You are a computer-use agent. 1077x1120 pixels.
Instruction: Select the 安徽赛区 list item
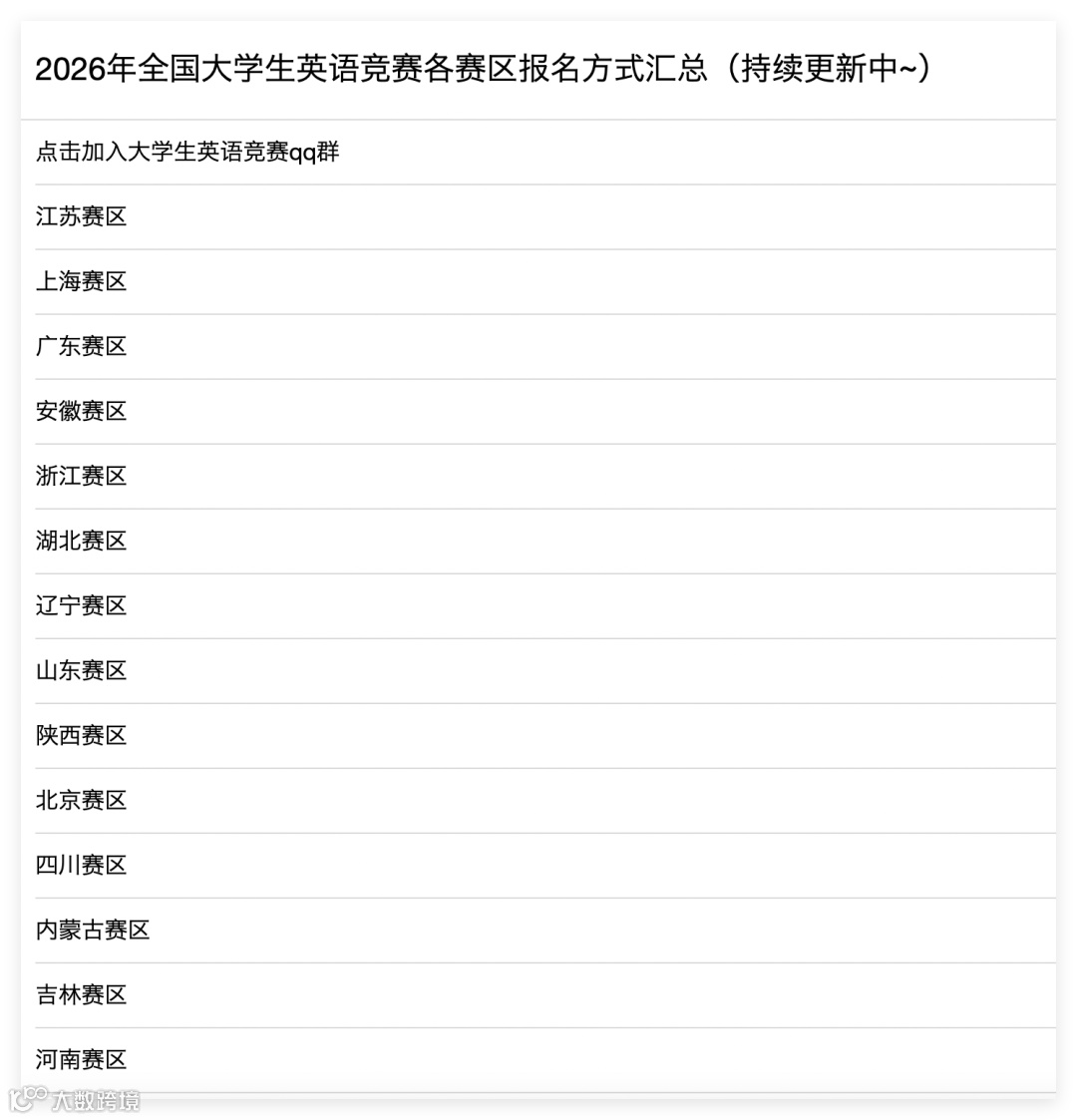[80, 411]
